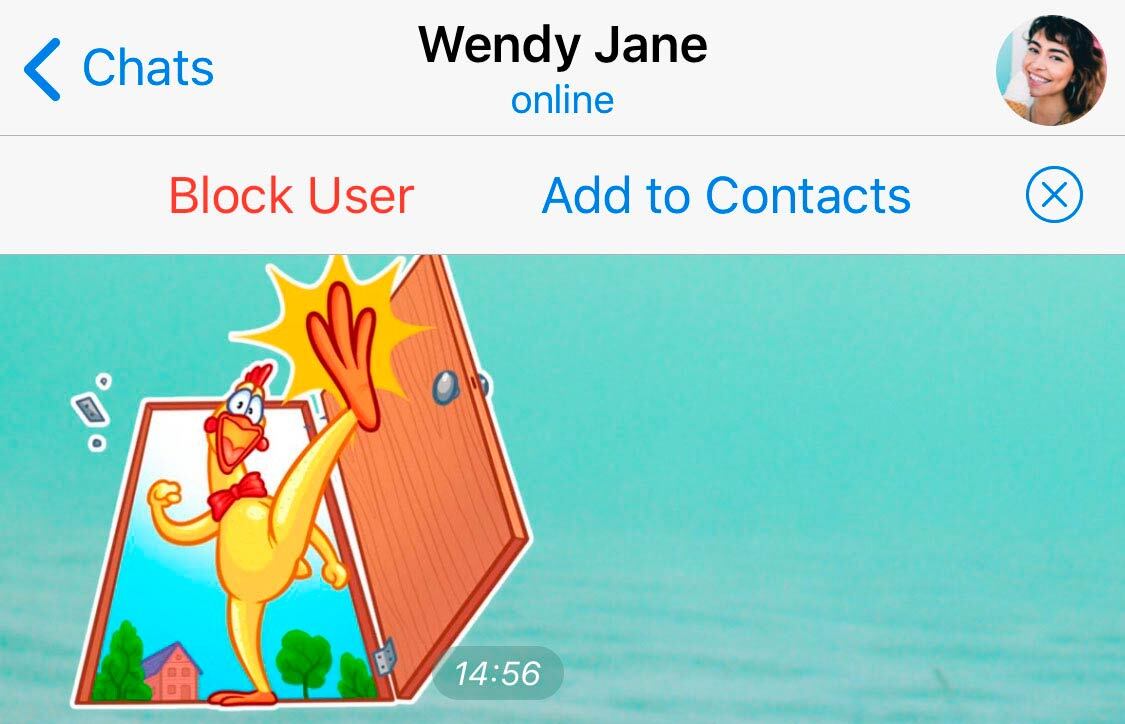Open Wendy Jane's profile picture

tap(1051, 69)
